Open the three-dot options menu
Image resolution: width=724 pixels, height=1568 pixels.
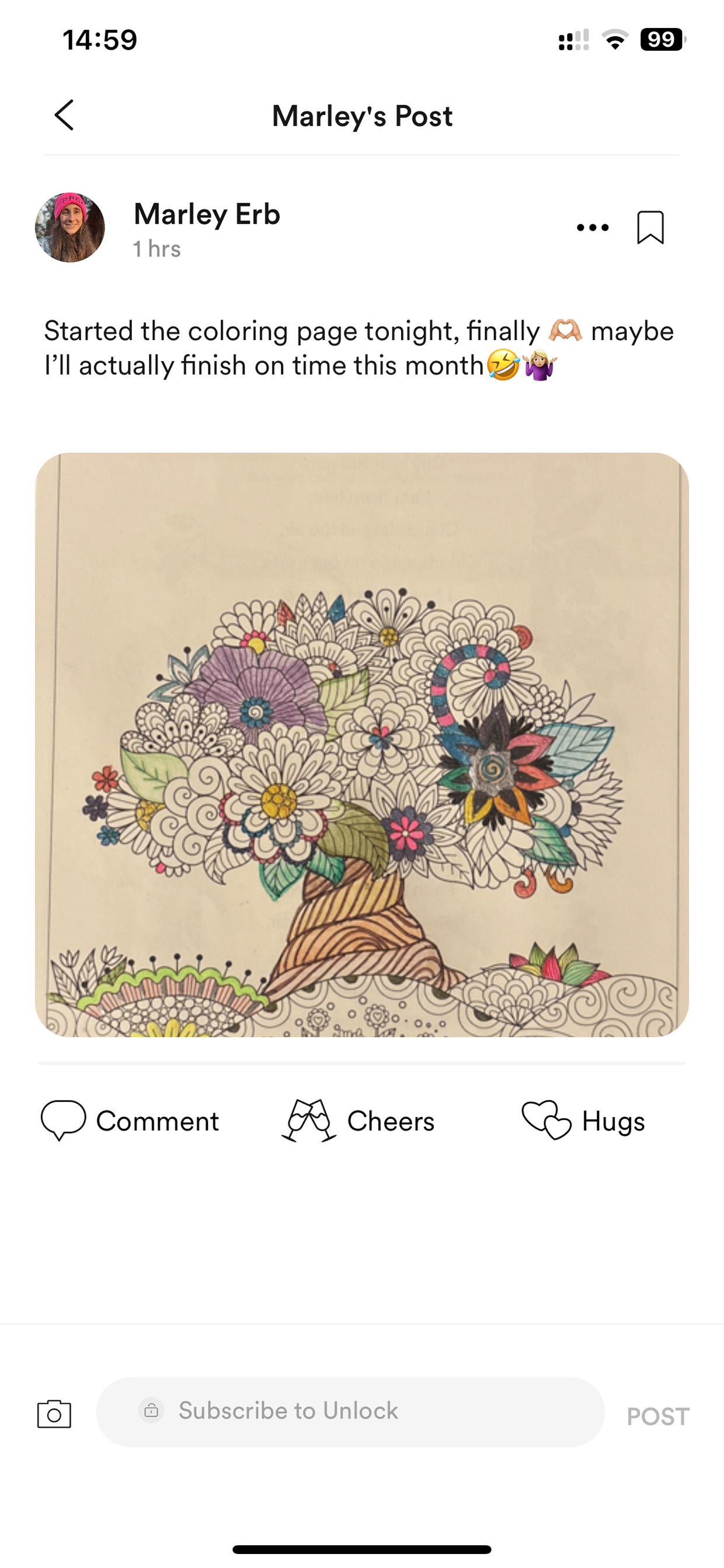tap(593, 228)
